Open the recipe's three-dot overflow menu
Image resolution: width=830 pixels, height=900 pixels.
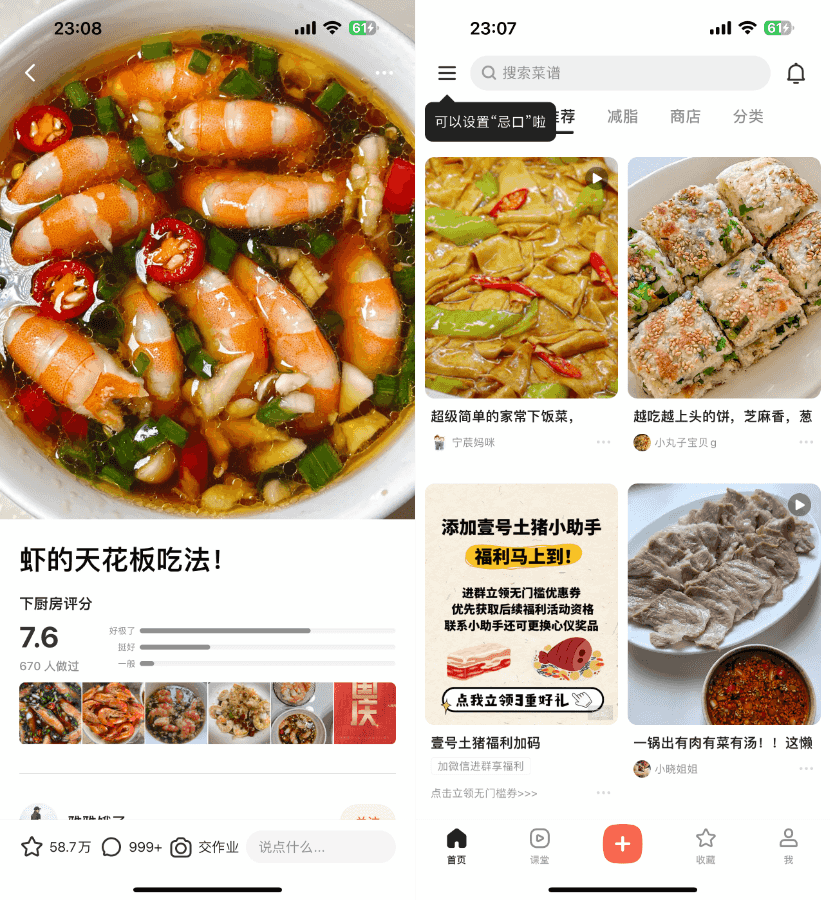tap(384, 73)
